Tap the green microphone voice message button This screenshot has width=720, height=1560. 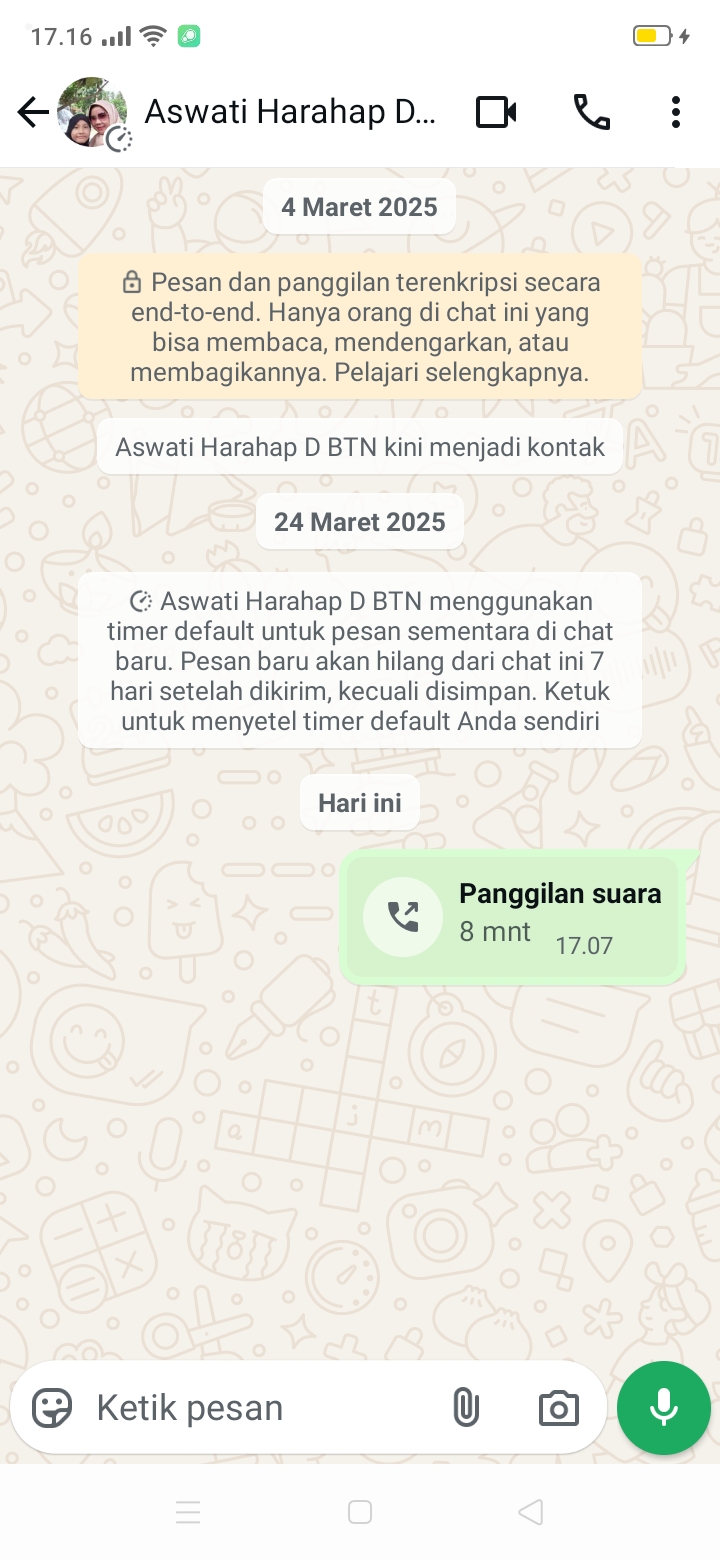point(664,1408)
